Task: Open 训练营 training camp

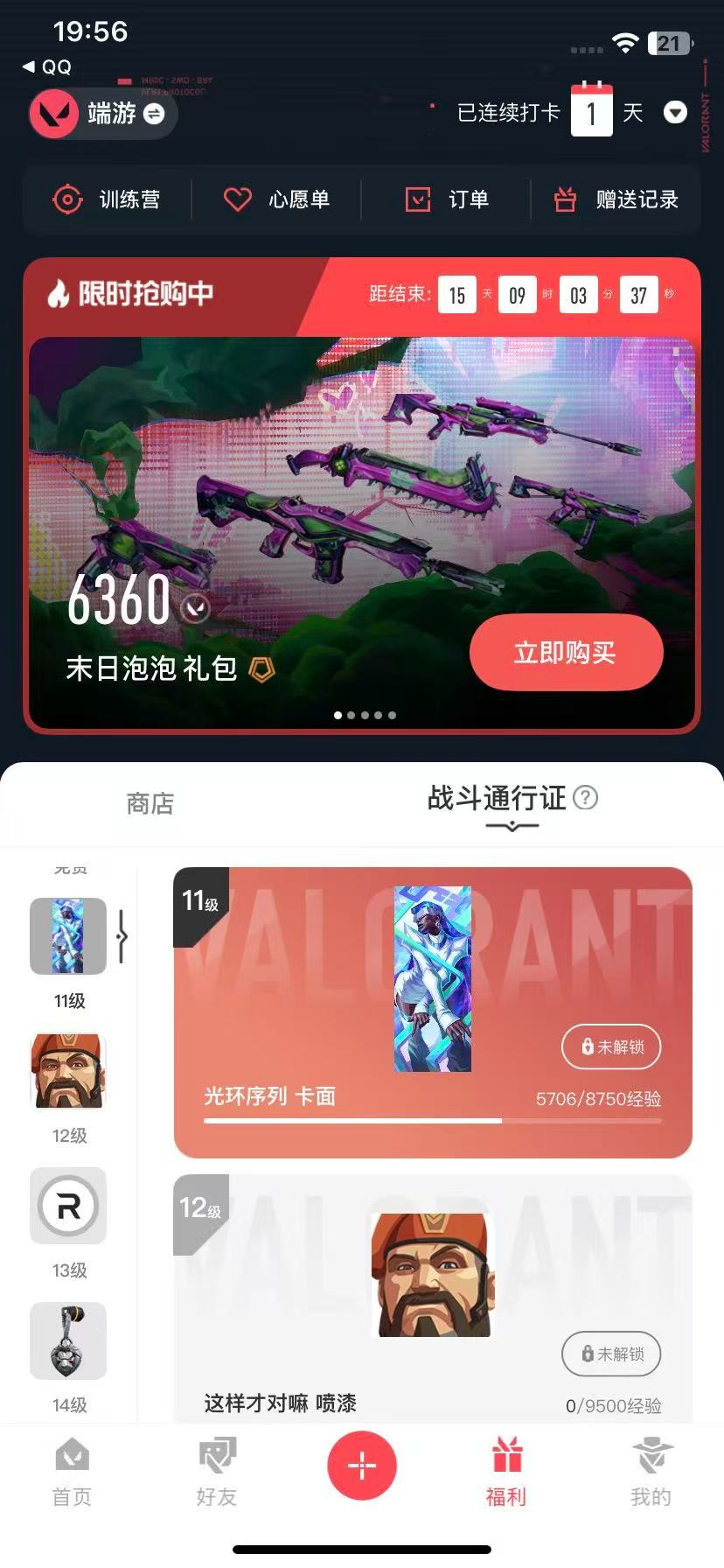Action: 107,199
